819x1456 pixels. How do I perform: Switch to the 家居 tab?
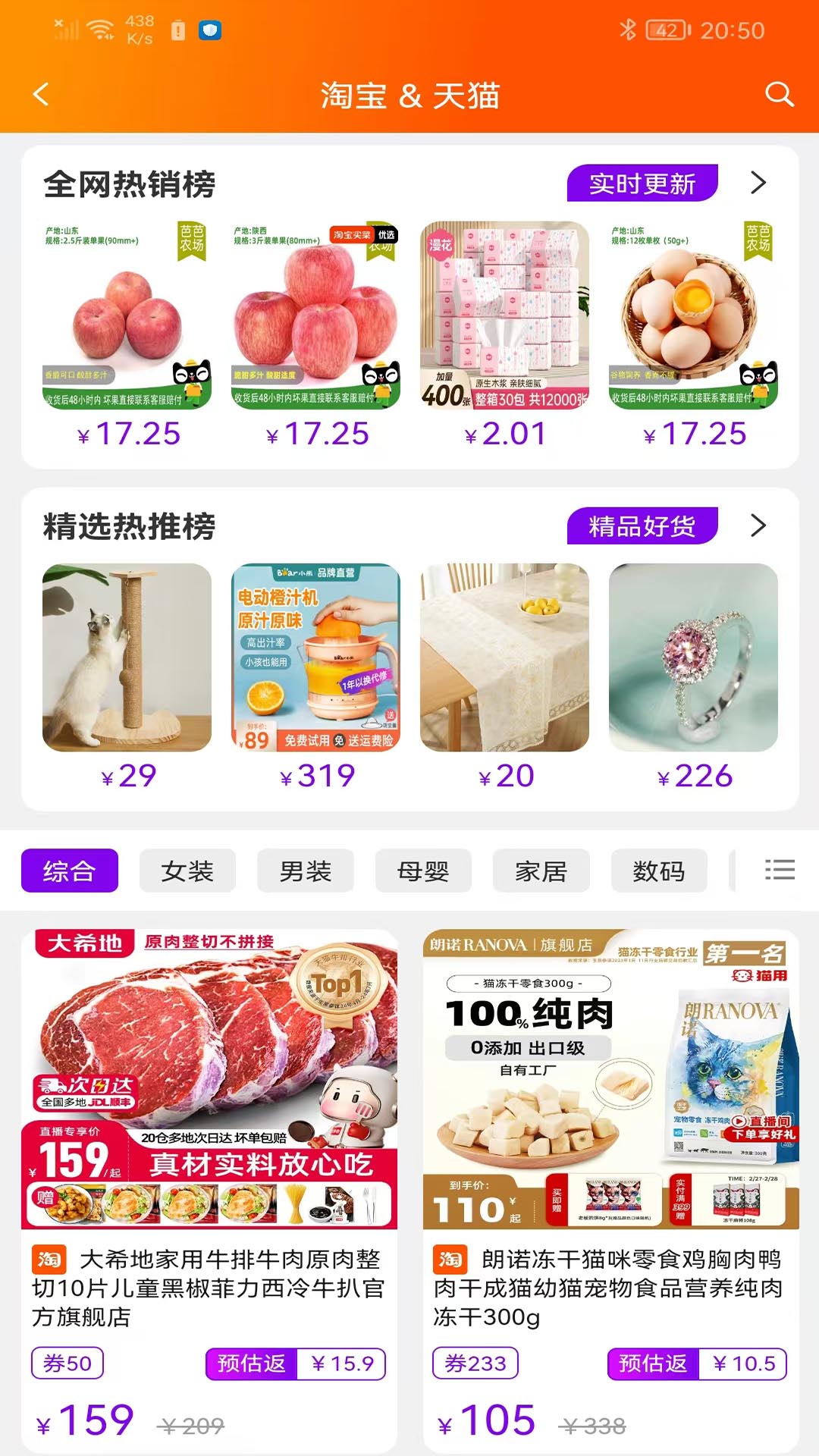coord(541,871)
